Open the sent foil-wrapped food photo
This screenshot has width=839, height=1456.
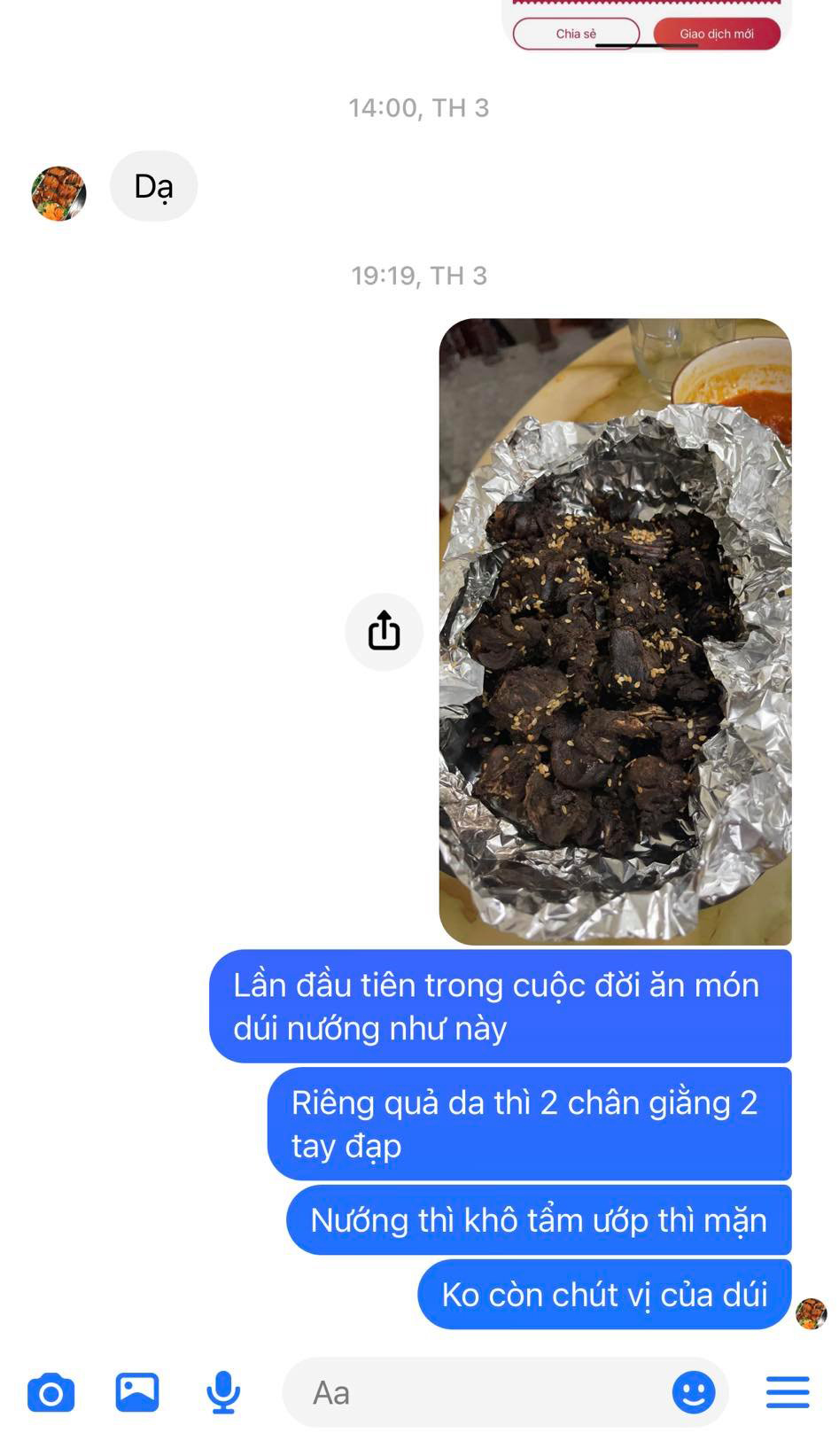pyautogui.click(x=615, y=631)
